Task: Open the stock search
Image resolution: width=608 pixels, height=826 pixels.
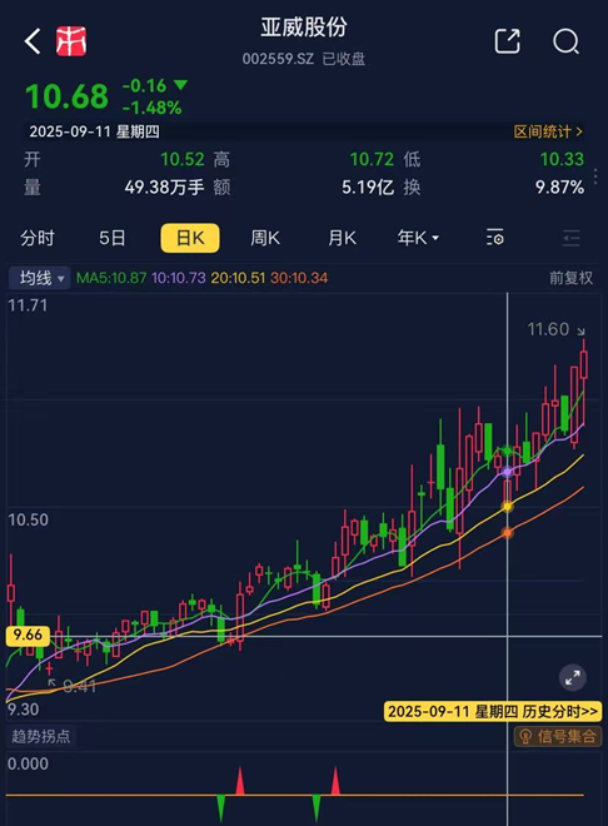Action: click(566, 41)
